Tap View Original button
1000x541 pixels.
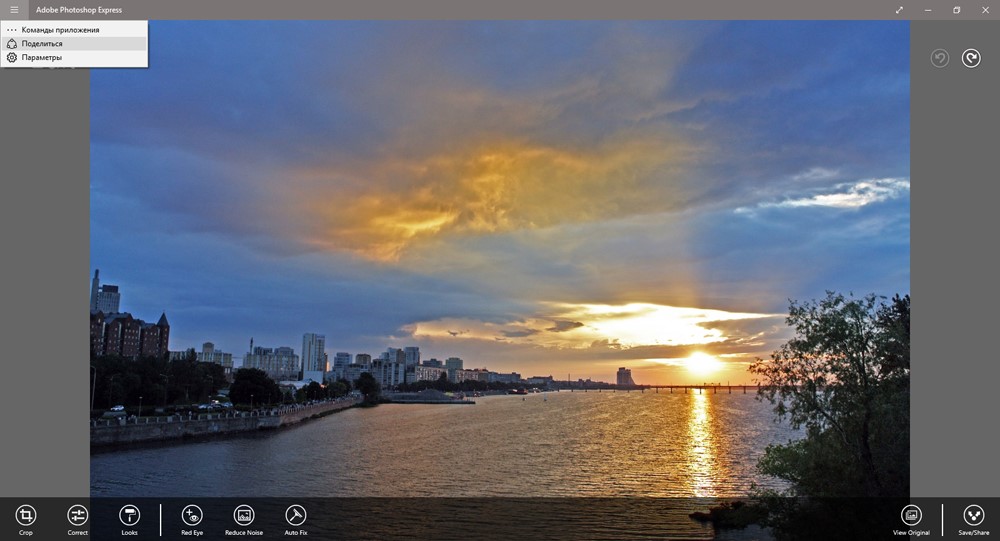coord(911,519)
